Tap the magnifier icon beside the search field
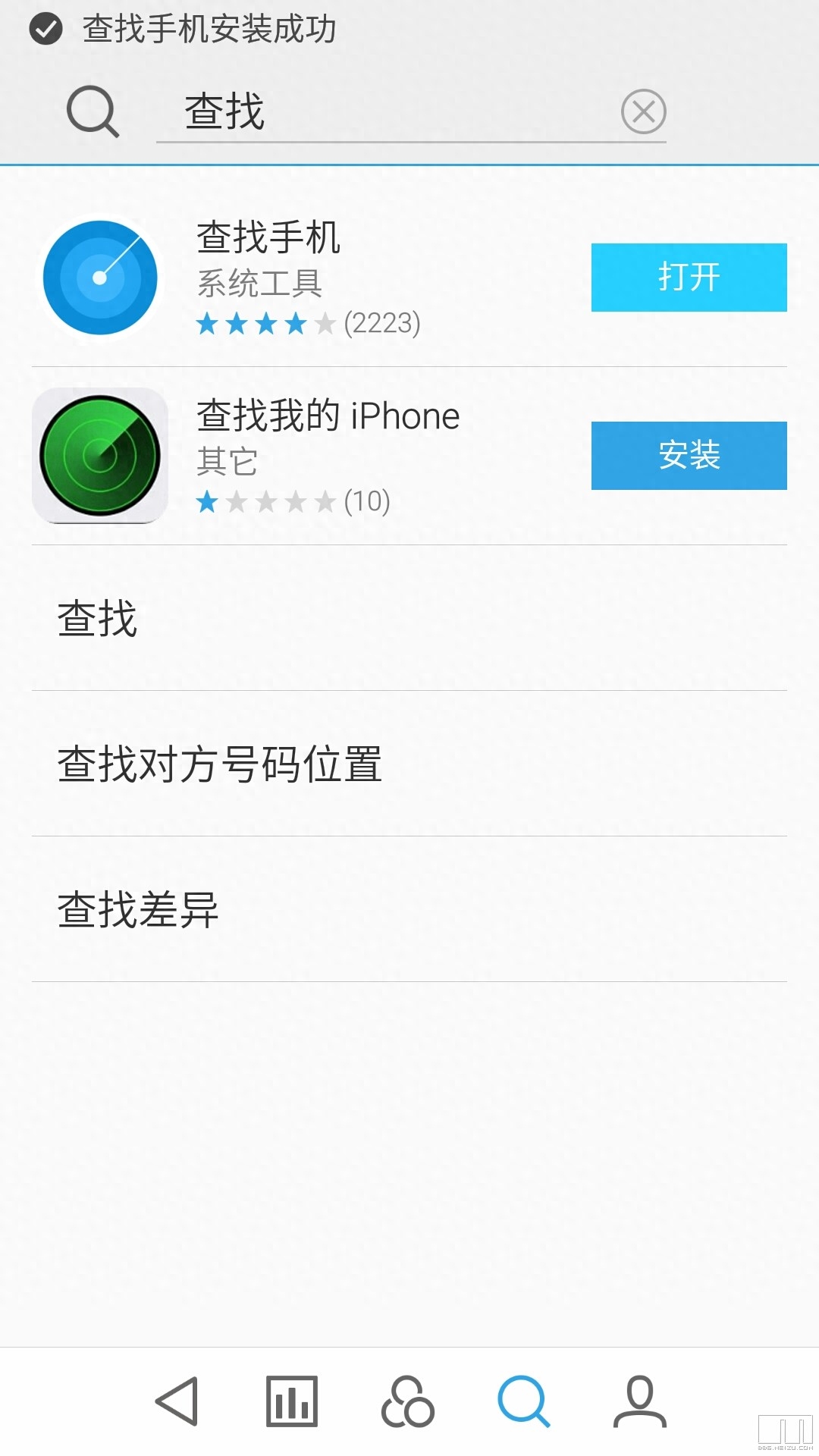Image resolution: width=819 pixels, height=1456 pixels. [93, 111]
